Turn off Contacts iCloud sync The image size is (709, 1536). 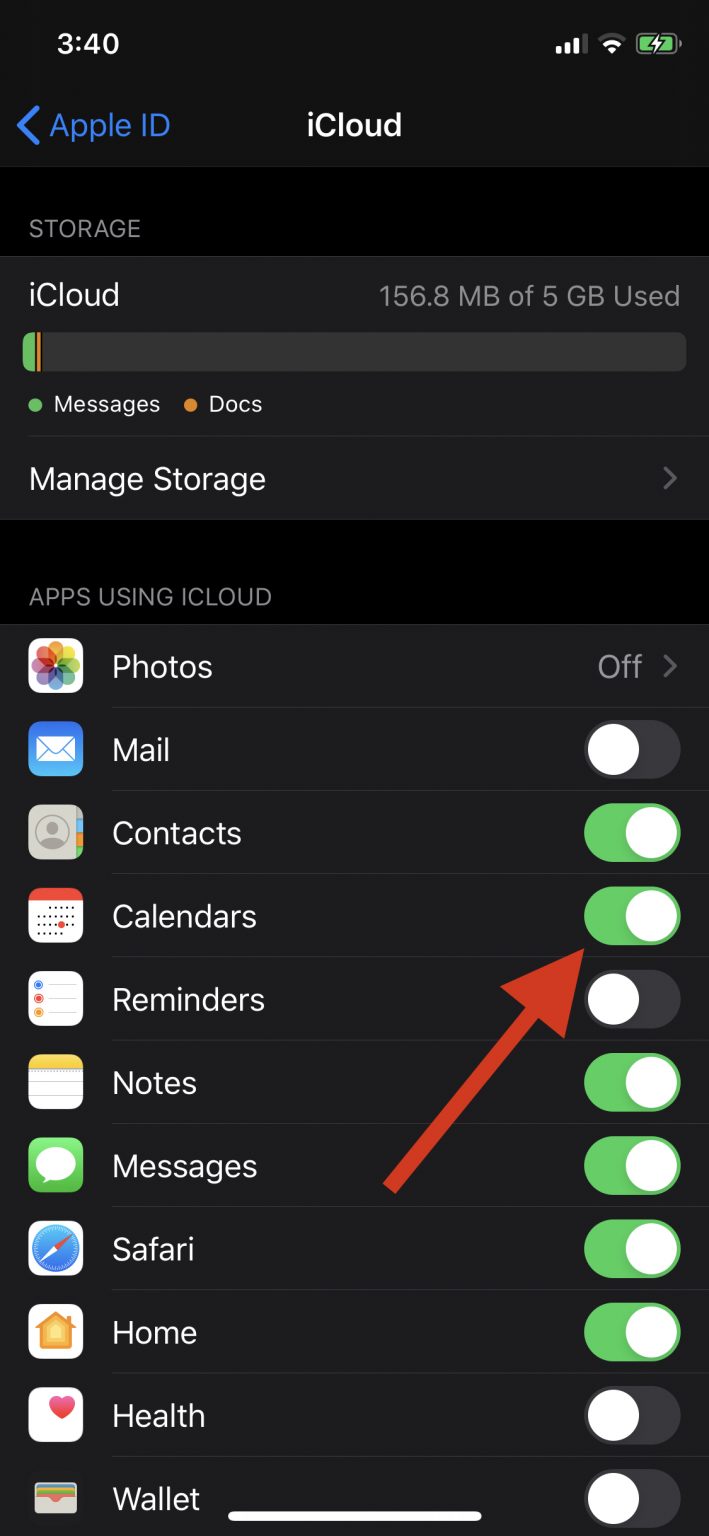click(x=632, y=833)
